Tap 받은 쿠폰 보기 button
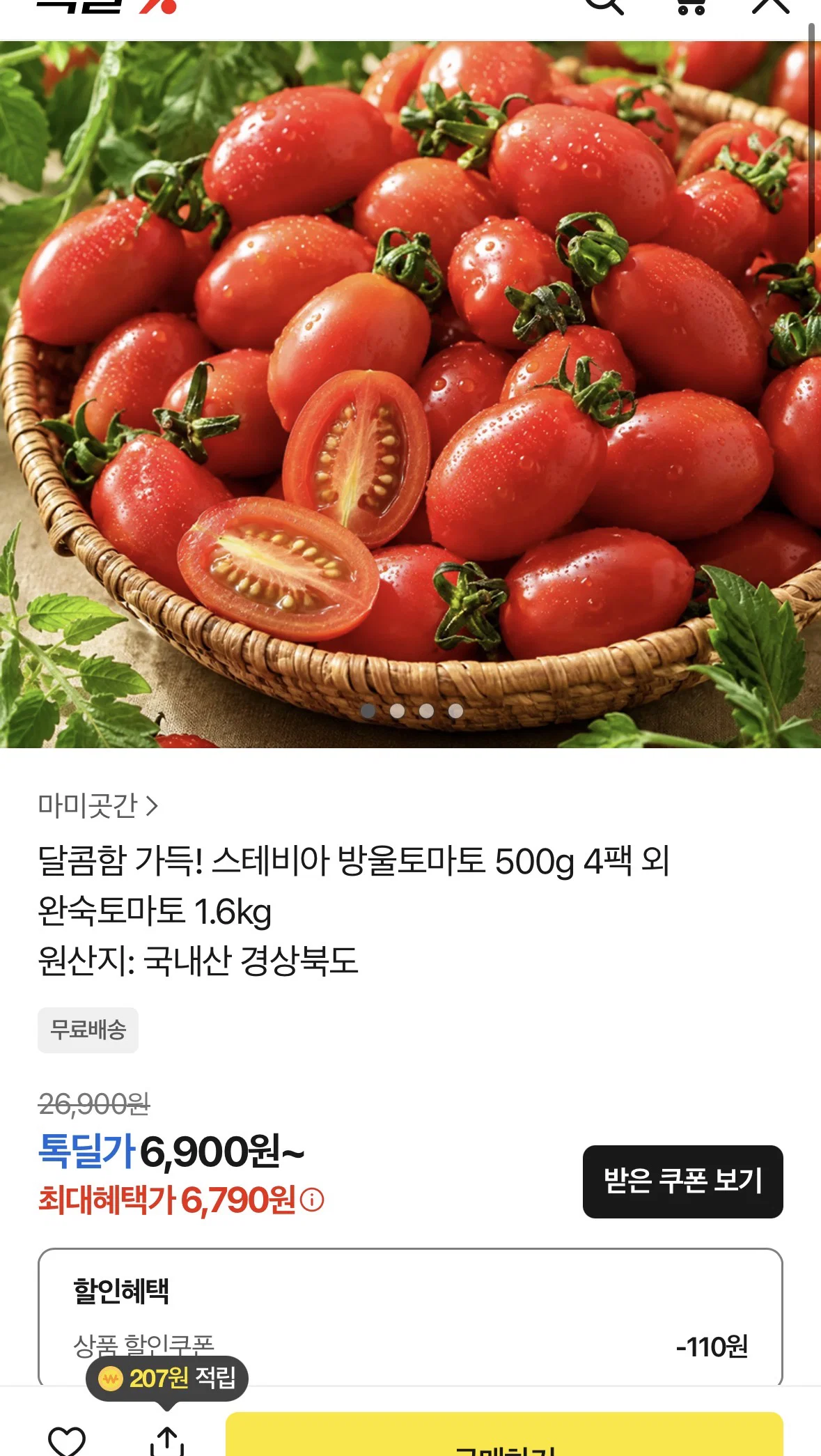The width and height of the screenshot is (821, 1456). coord(682,1182)
